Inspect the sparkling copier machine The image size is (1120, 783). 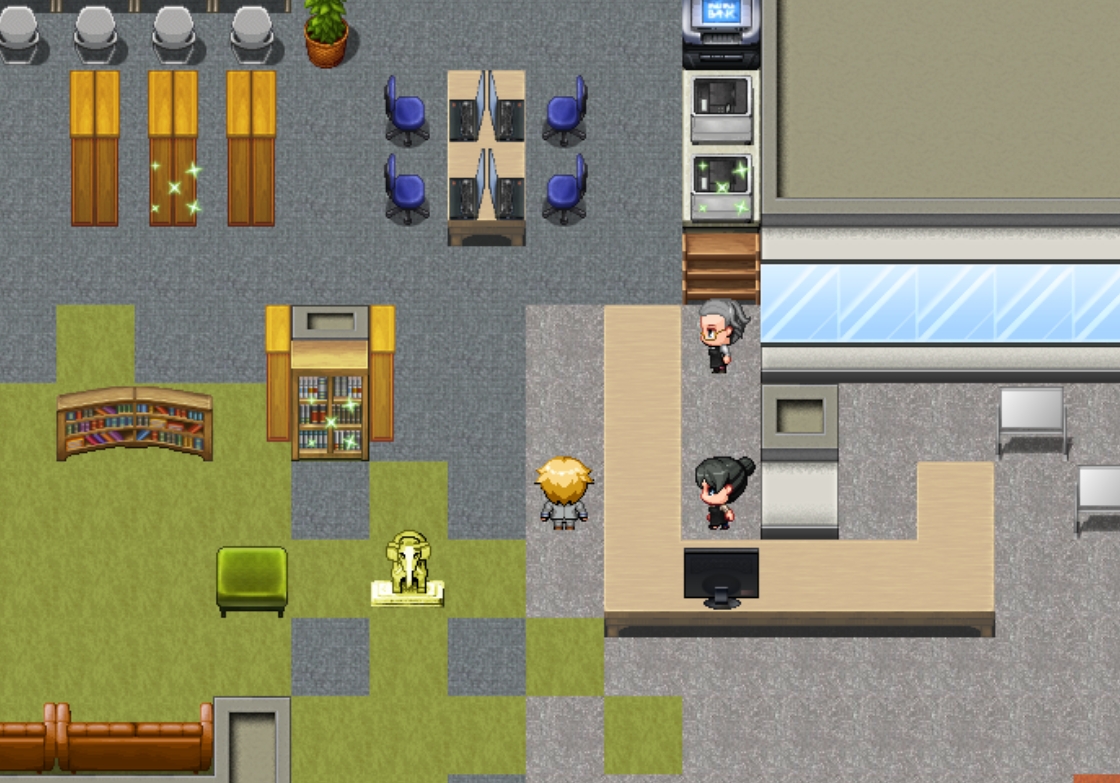pyautogui.click(x=721, y=187)
